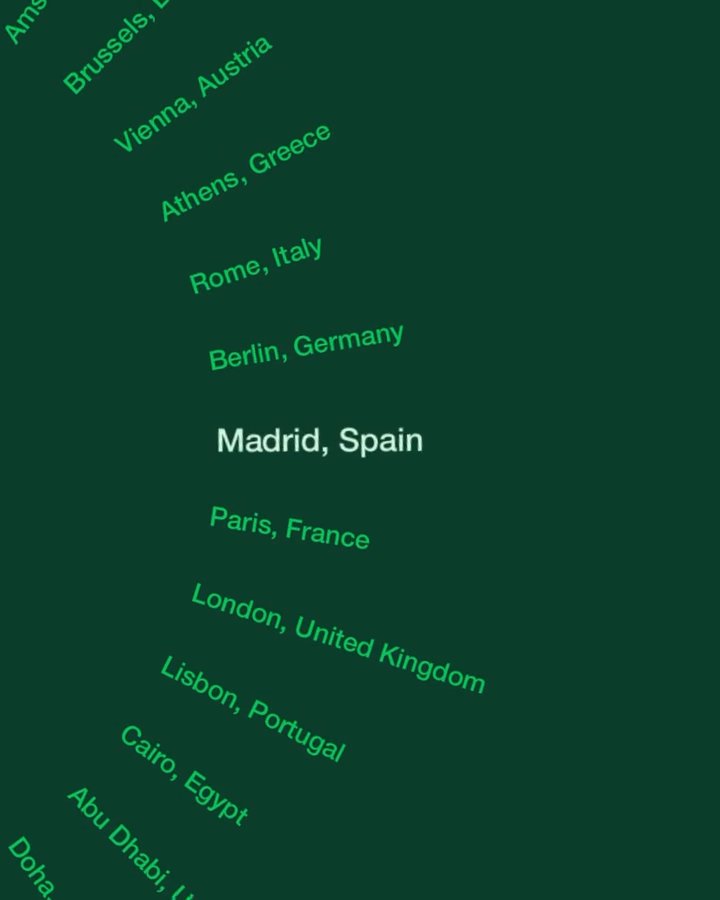Select Berlin, Germany
Viewport: 720px width, 900px height.
(306, 347)
